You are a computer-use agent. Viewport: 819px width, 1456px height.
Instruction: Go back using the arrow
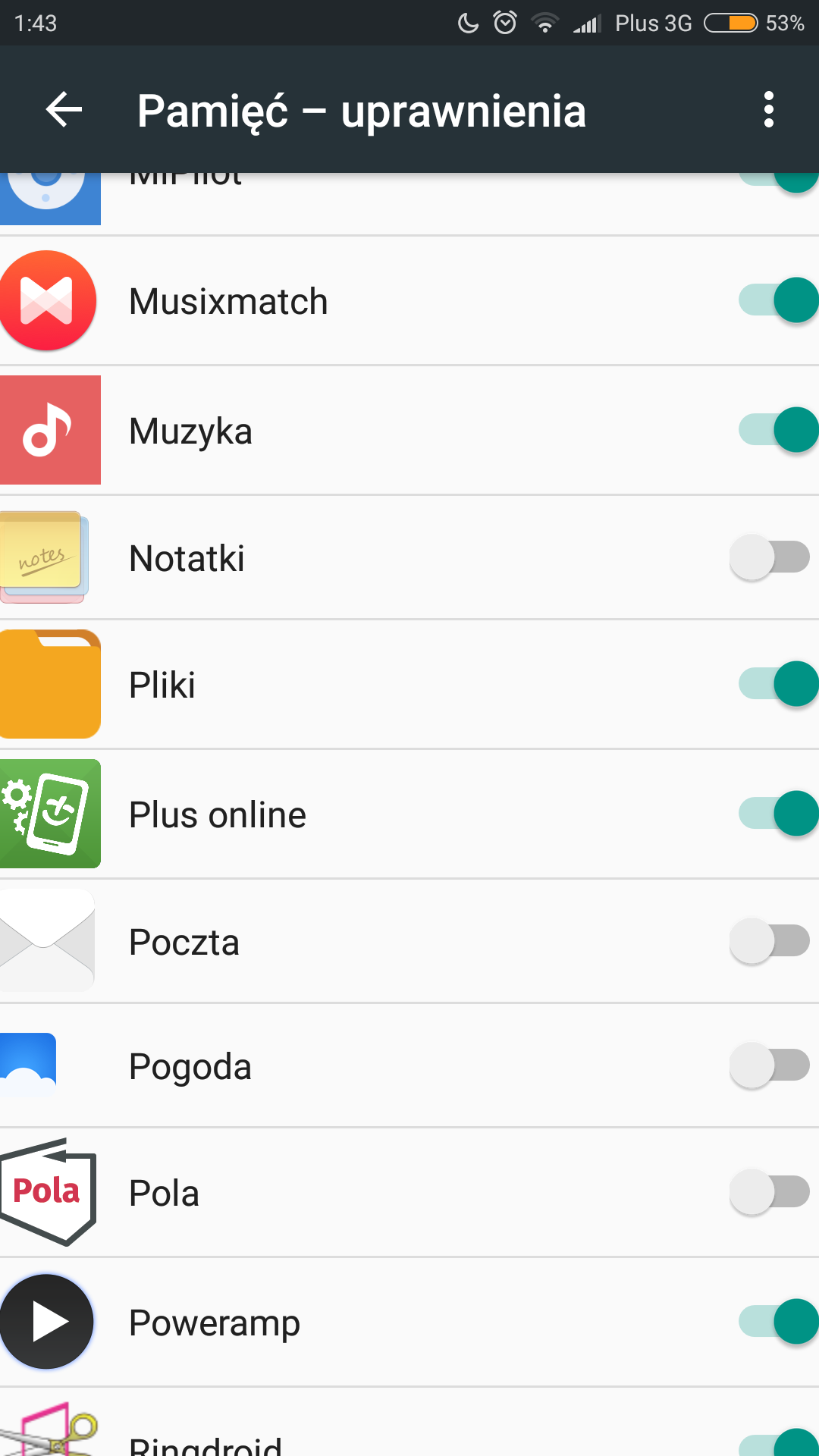point(64,111)
